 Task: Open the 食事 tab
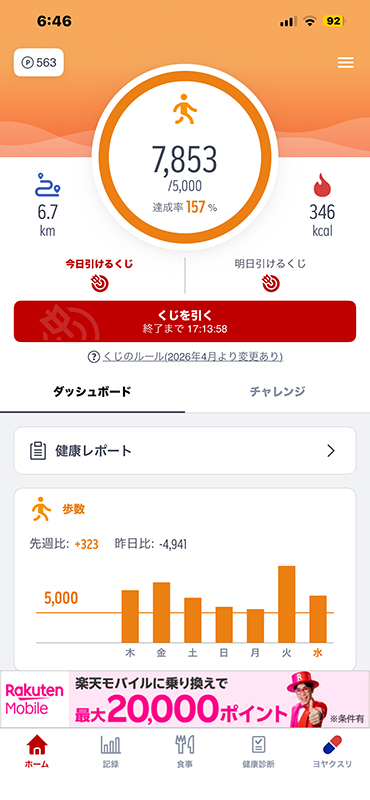185,752
